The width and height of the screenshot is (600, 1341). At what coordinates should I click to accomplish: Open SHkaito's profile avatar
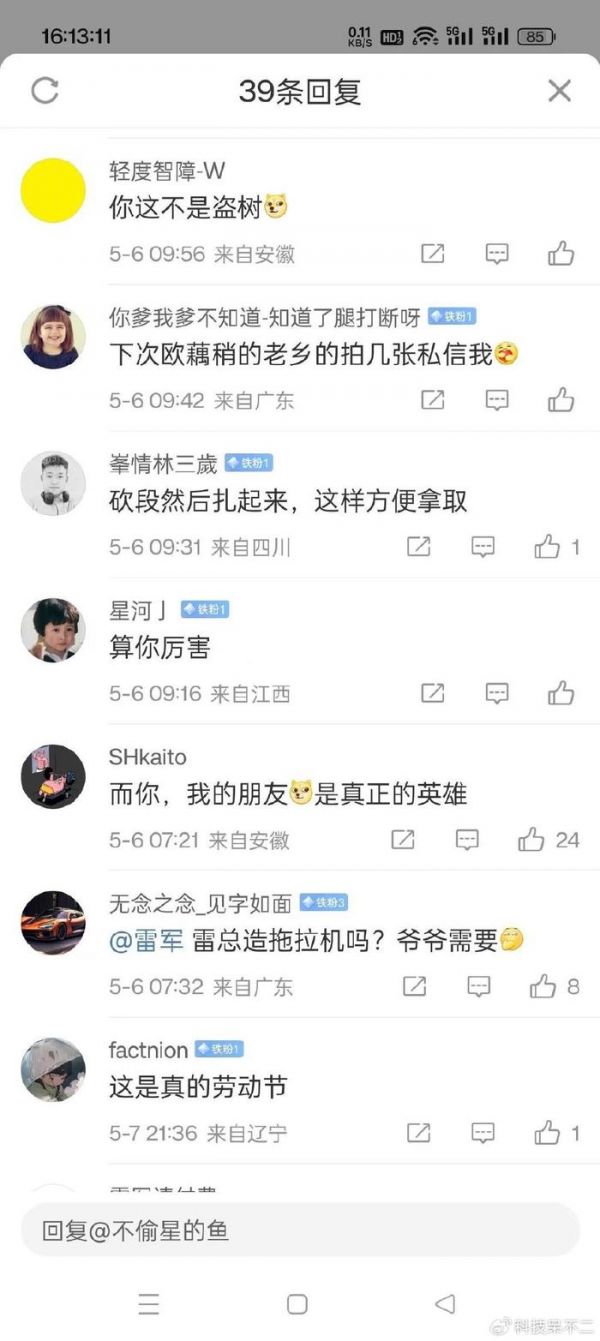[53, 777]
